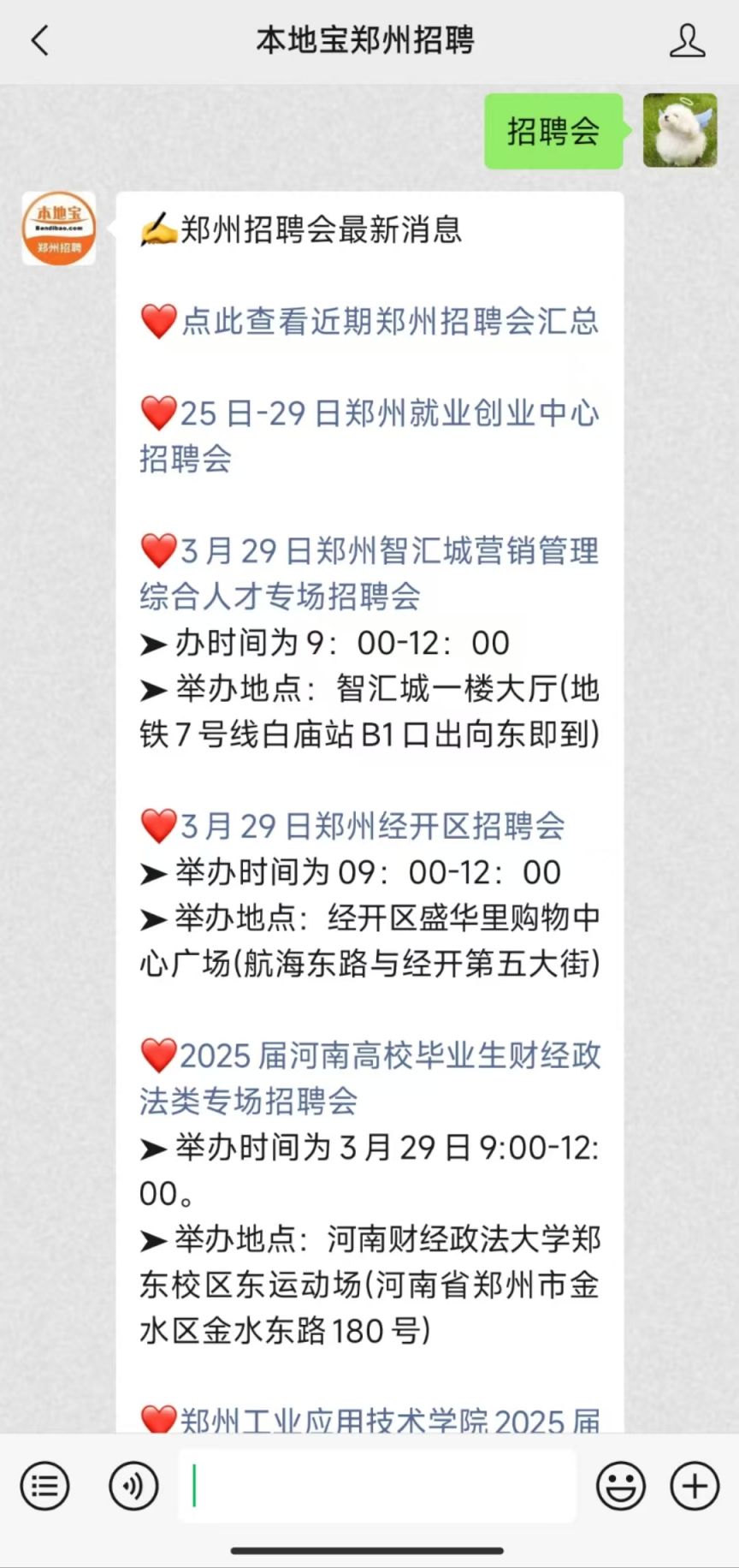
Task: Open 25日-29日郑州就业创业中心招聘会 link
Action: point(369,436)
